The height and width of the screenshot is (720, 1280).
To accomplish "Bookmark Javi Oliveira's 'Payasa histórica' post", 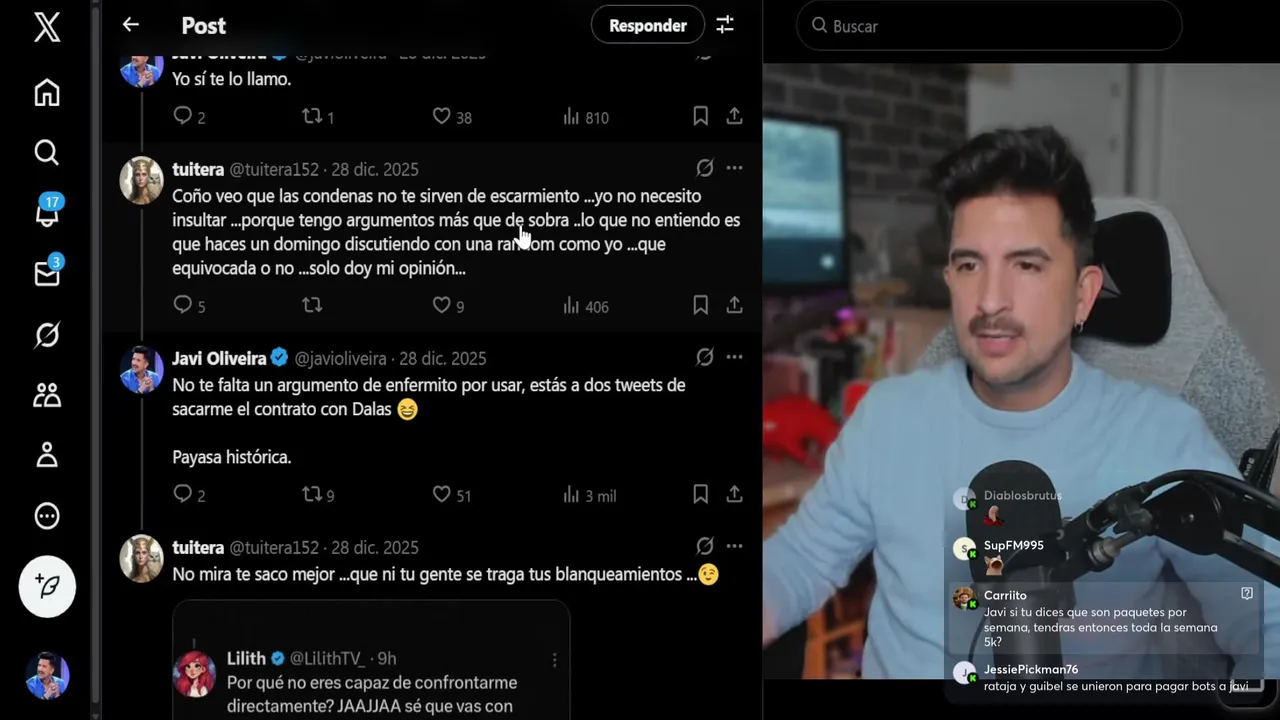I will (x=700, y=494).
